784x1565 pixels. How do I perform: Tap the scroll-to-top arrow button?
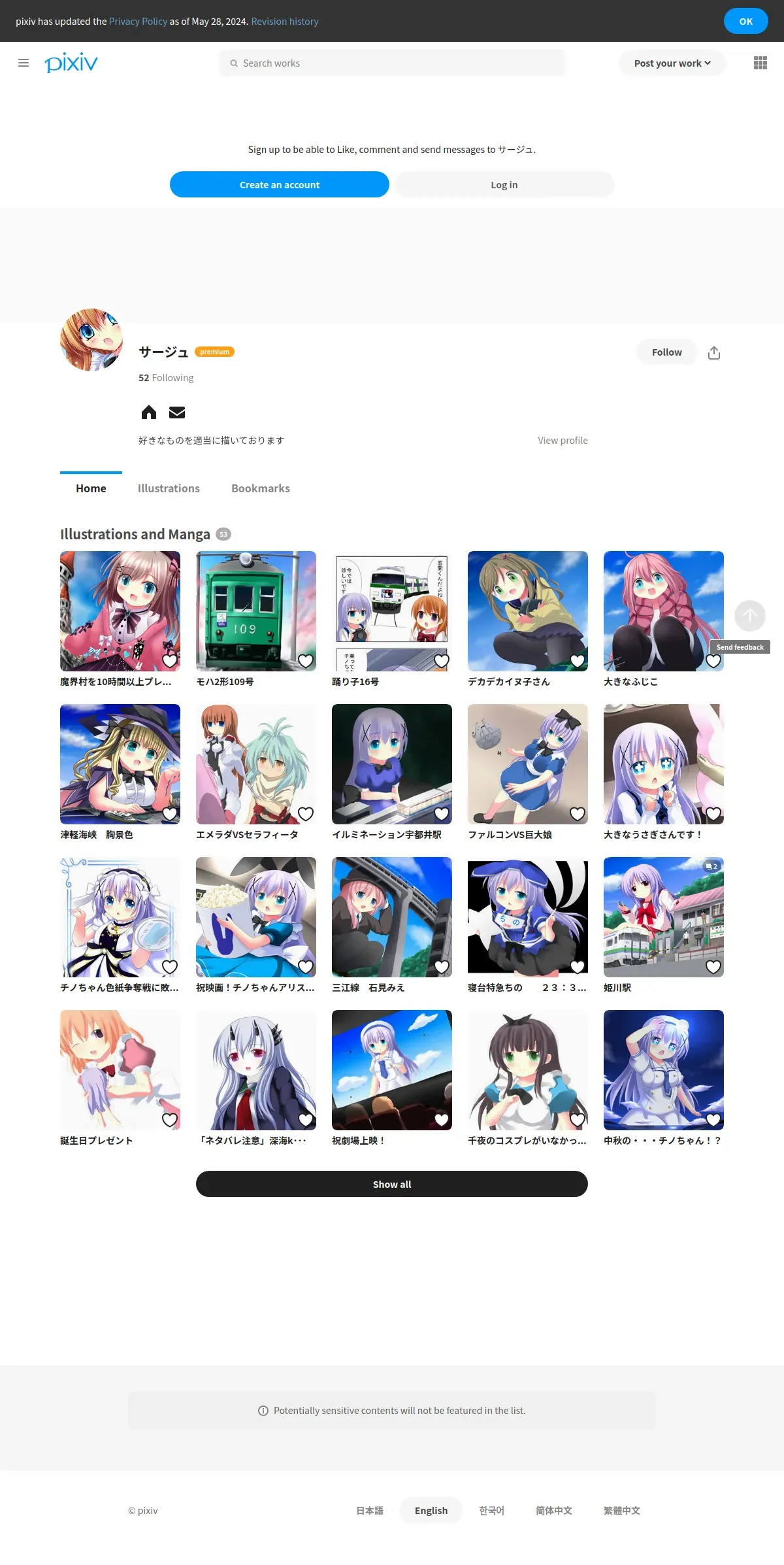coord(750,616)
